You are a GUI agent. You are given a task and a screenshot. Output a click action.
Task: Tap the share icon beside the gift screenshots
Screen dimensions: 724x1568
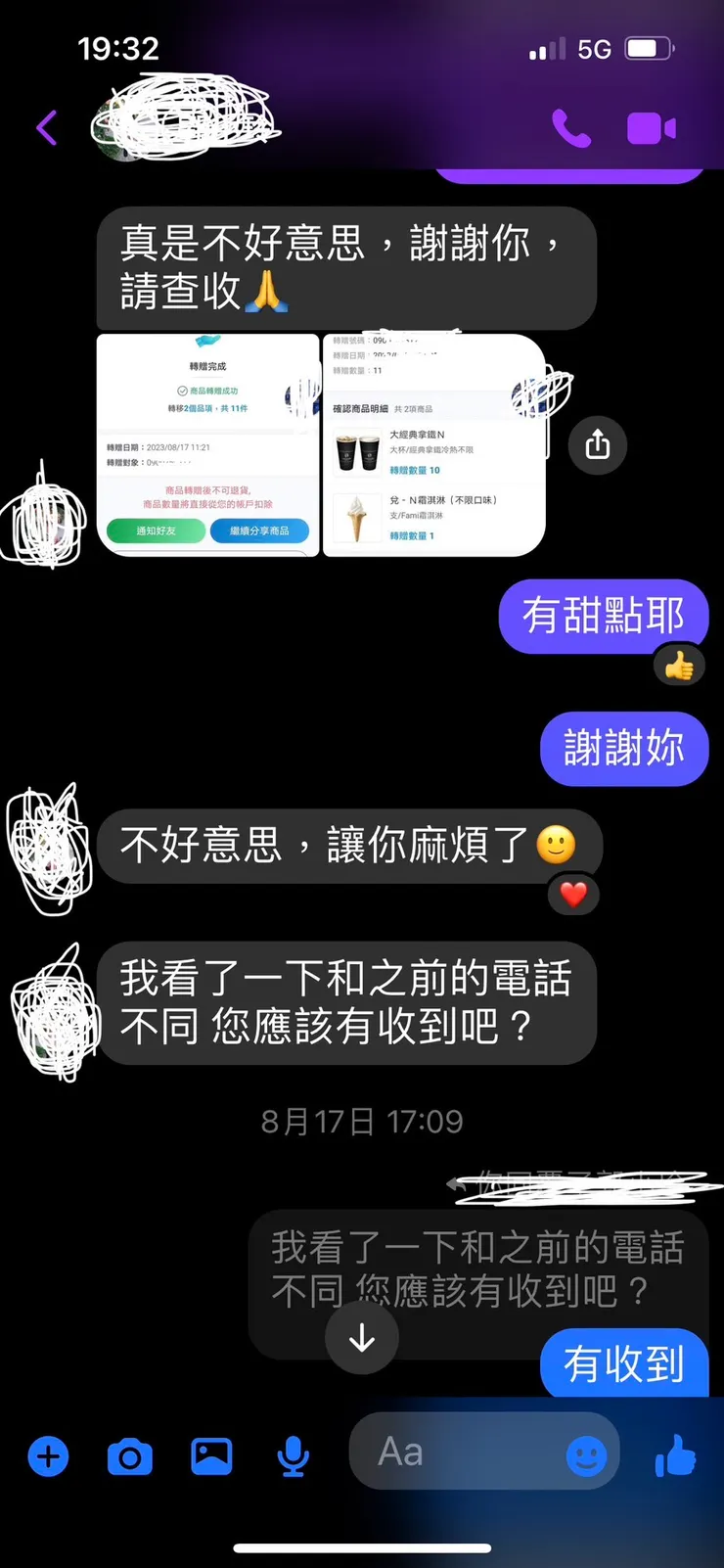597,445
